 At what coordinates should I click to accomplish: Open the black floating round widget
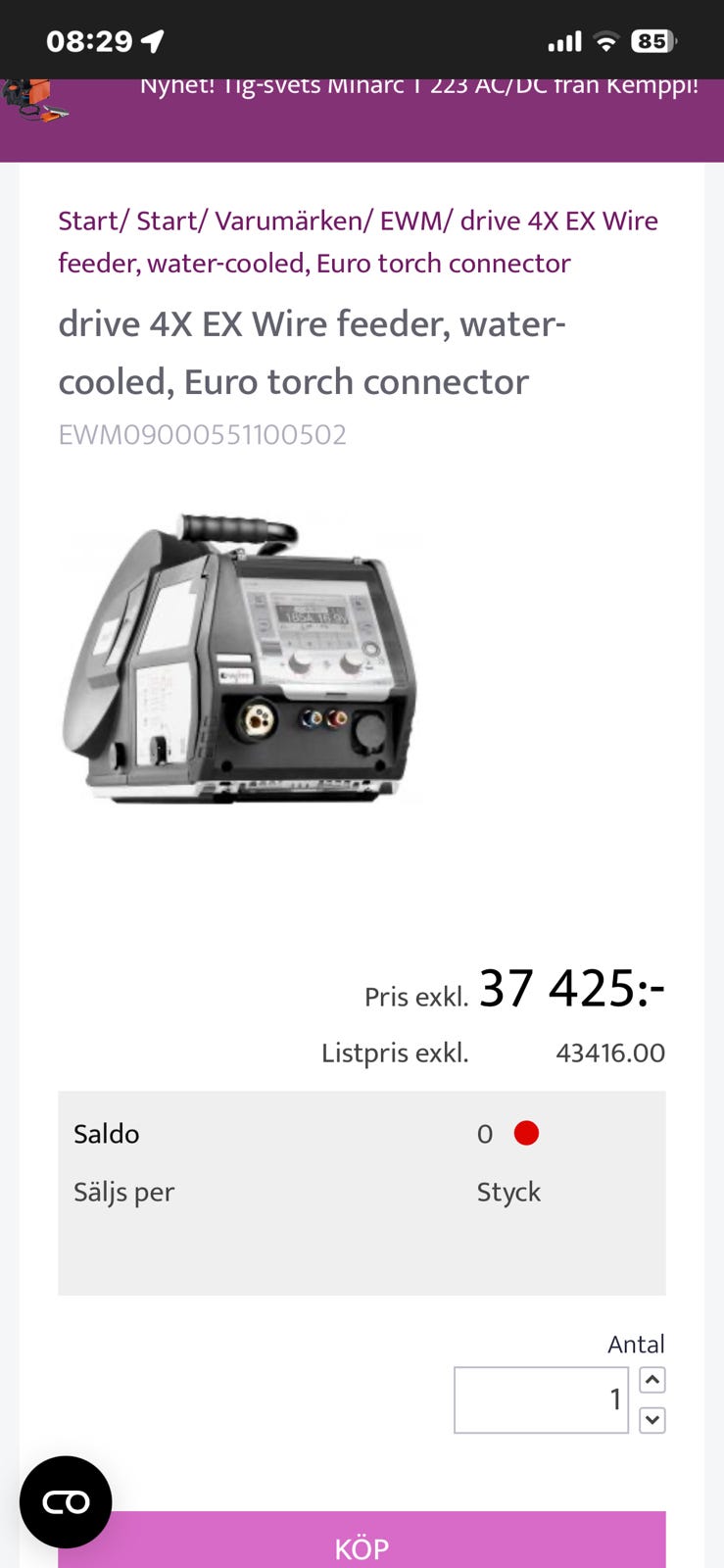pyautogui.click(x=66, y=1501)
